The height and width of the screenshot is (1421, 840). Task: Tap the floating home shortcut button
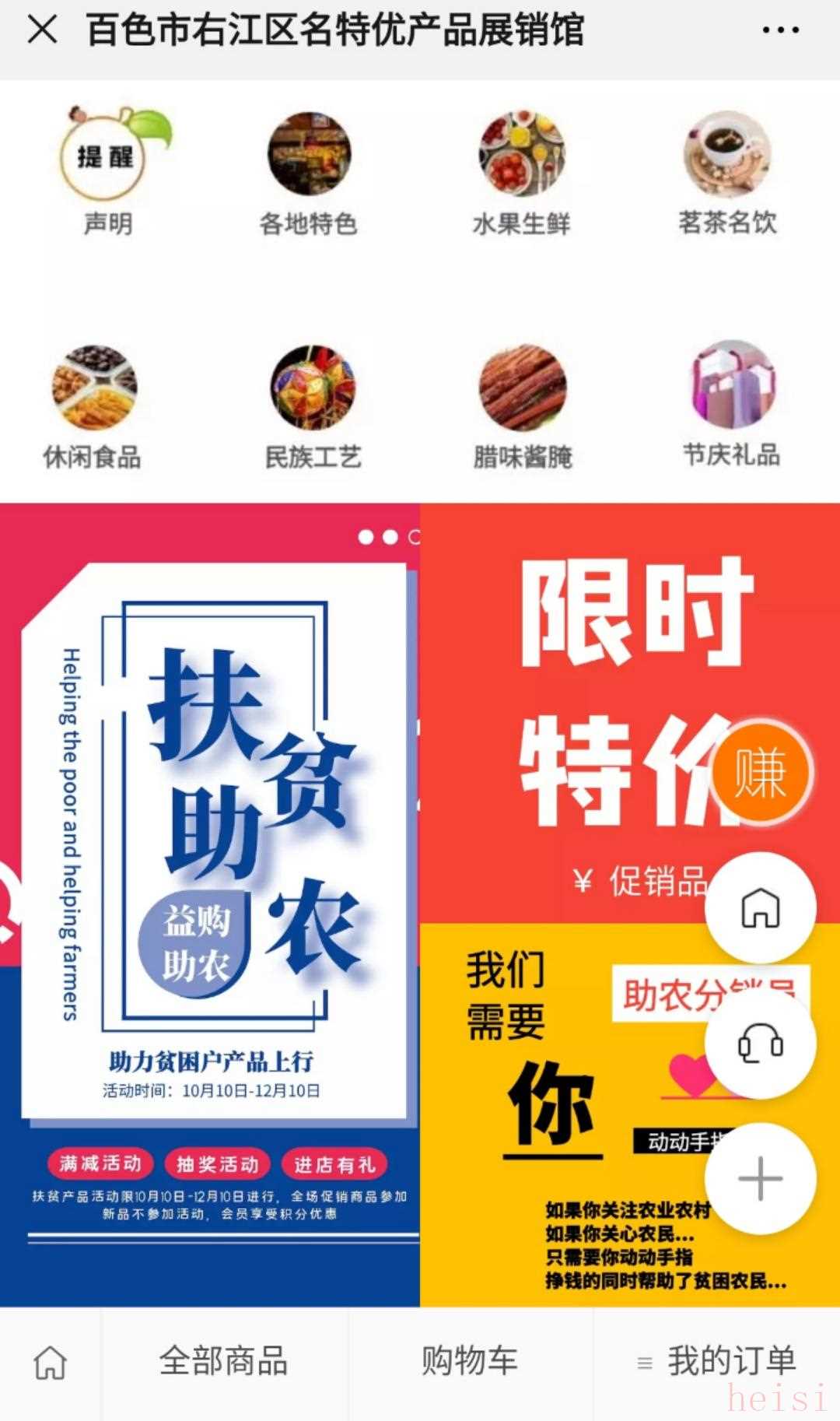760,907
